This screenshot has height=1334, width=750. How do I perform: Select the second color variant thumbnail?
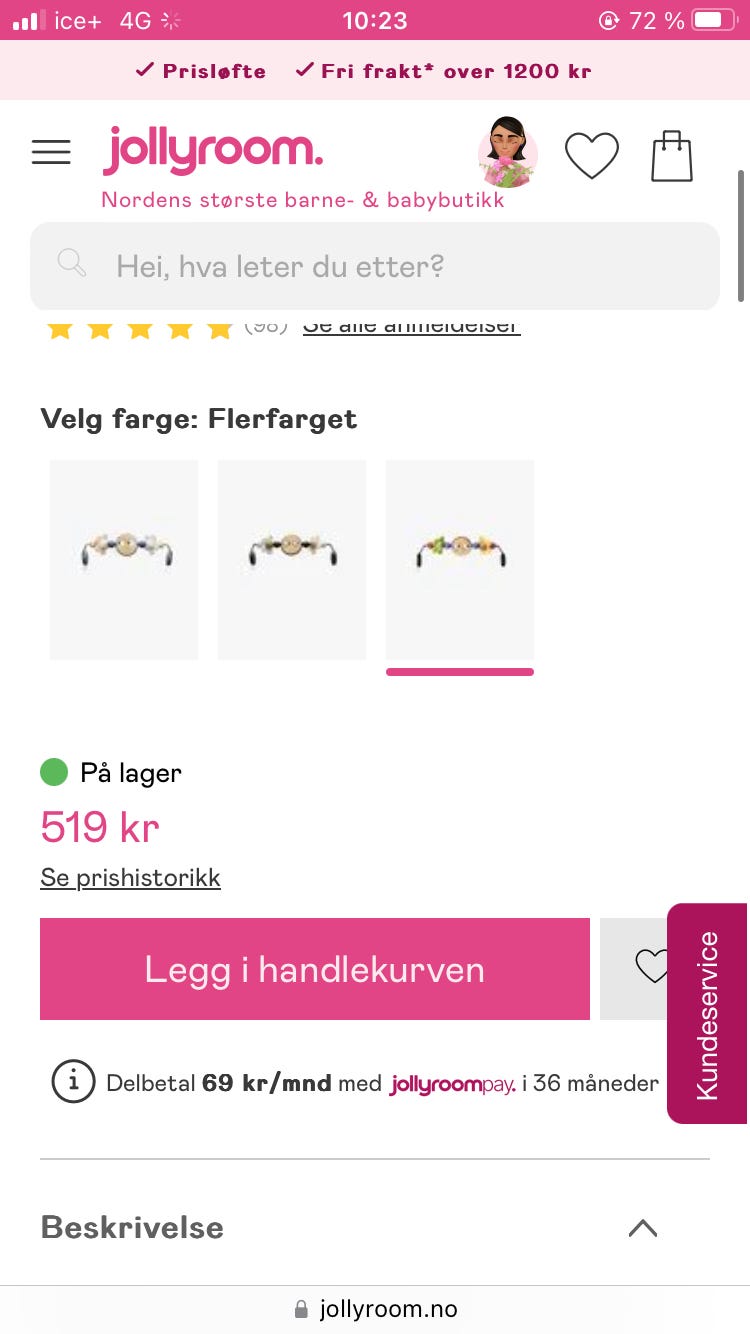coord(291,558)
